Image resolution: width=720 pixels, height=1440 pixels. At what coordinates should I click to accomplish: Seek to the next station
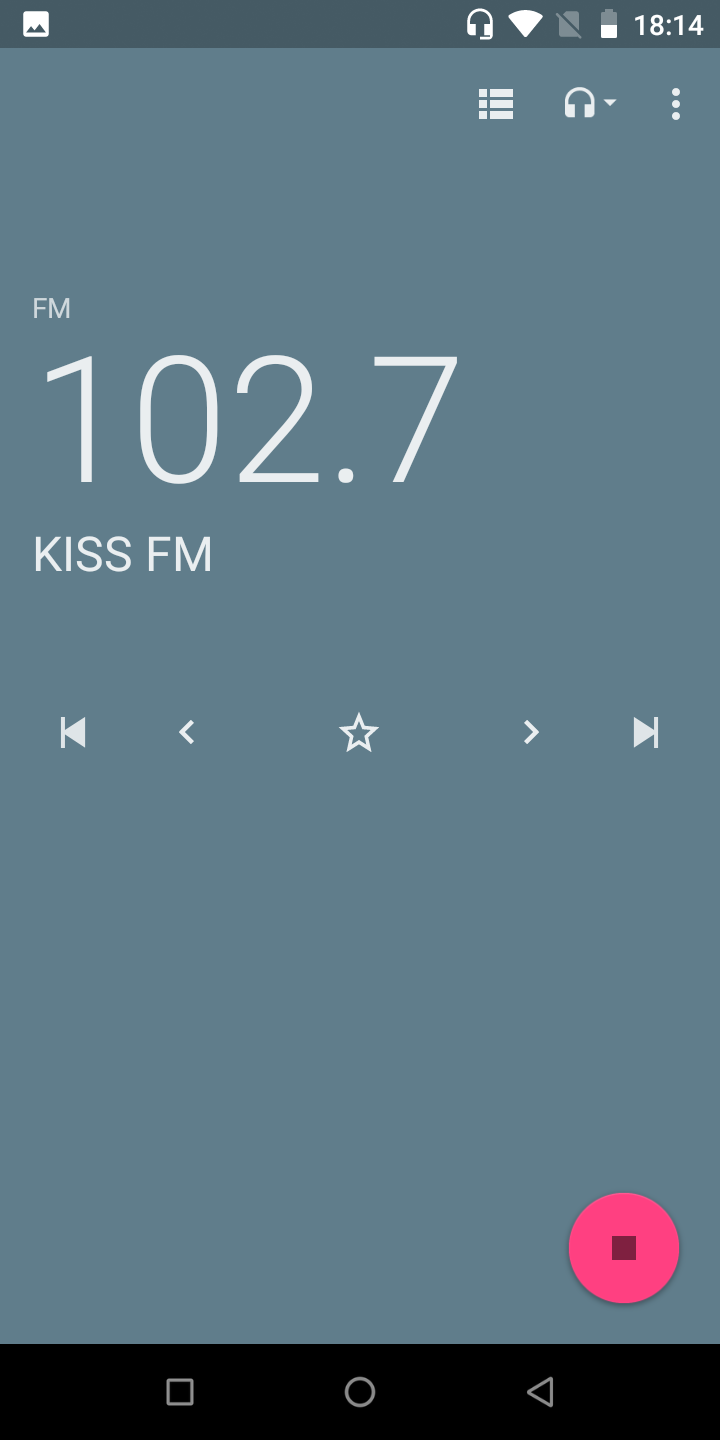tap(646, 733)
